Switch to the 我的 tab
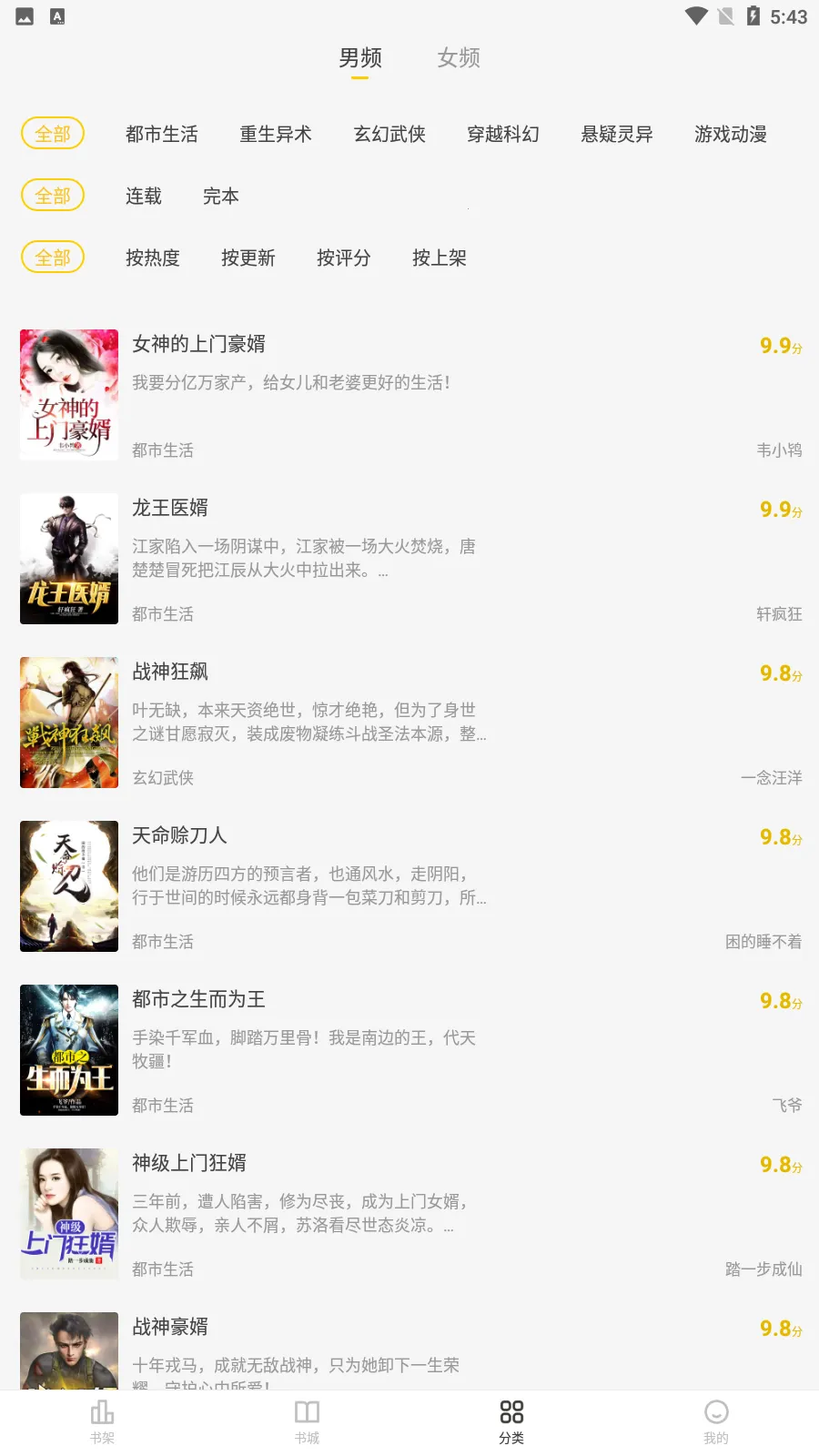This screenshot has width=819, height=1456. [716, 1421]
